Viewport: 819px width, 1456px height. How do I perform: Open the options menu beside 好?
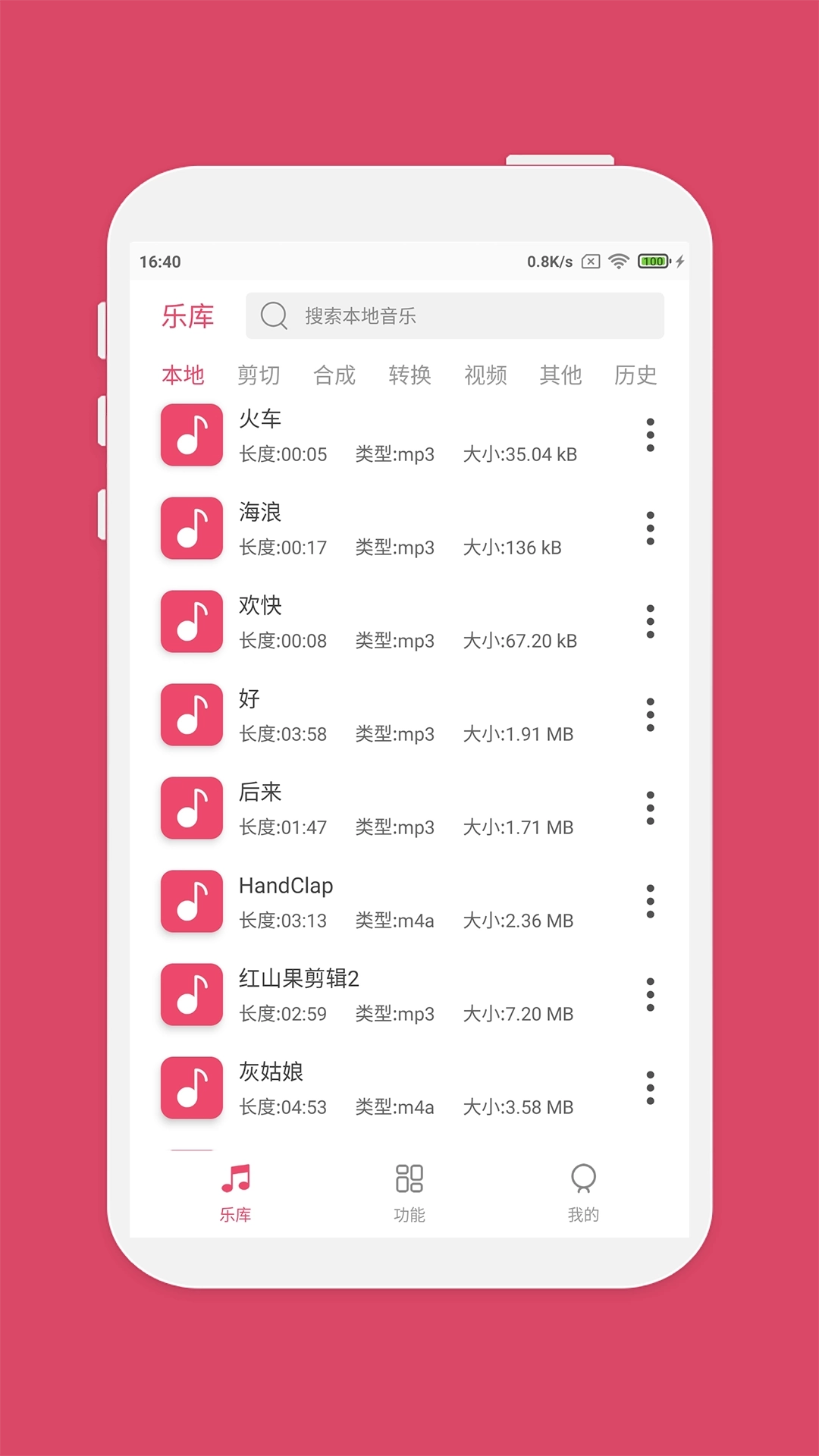[651, 715]
